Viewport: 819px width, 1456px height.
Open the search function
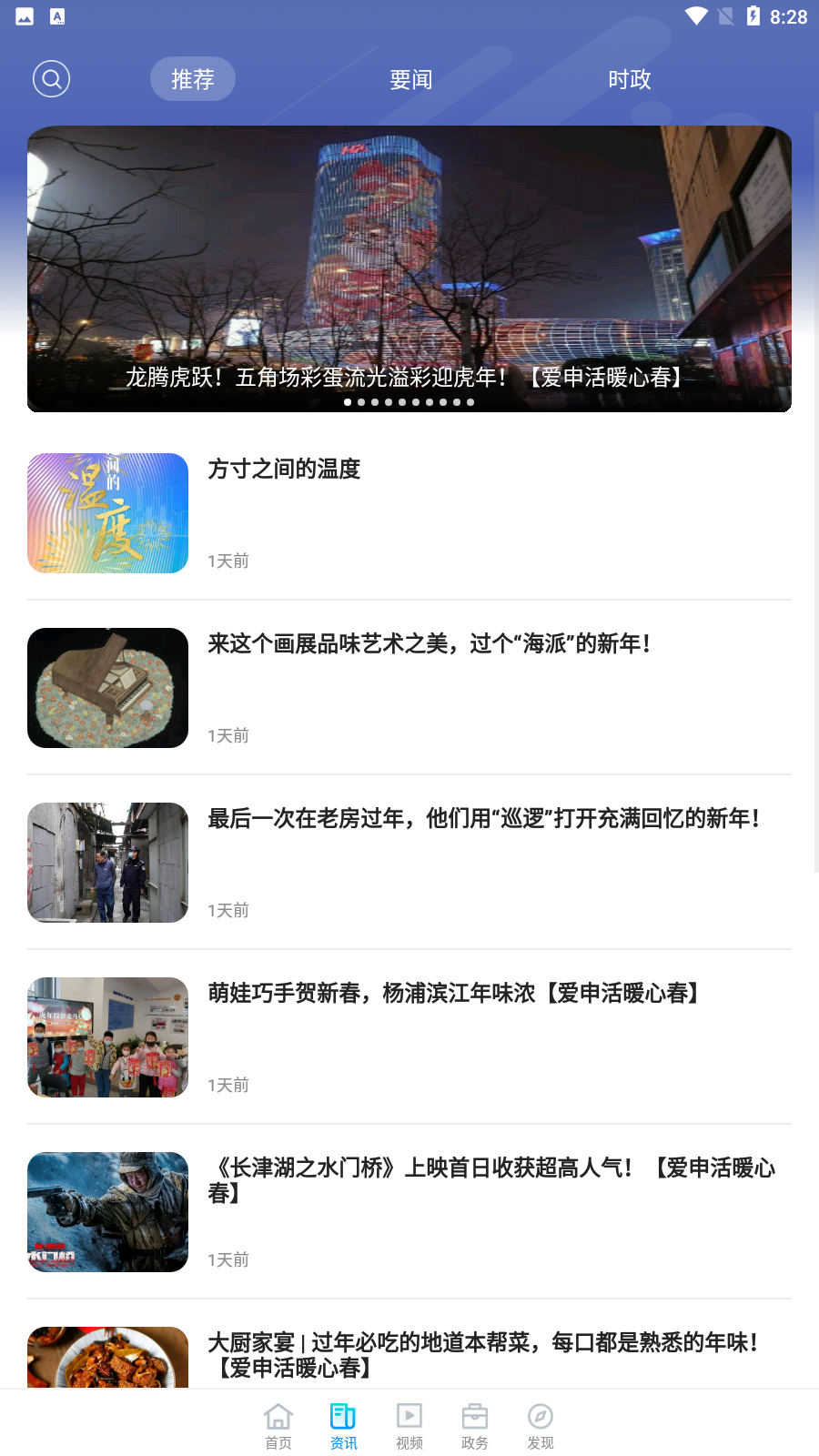[51, 79]
